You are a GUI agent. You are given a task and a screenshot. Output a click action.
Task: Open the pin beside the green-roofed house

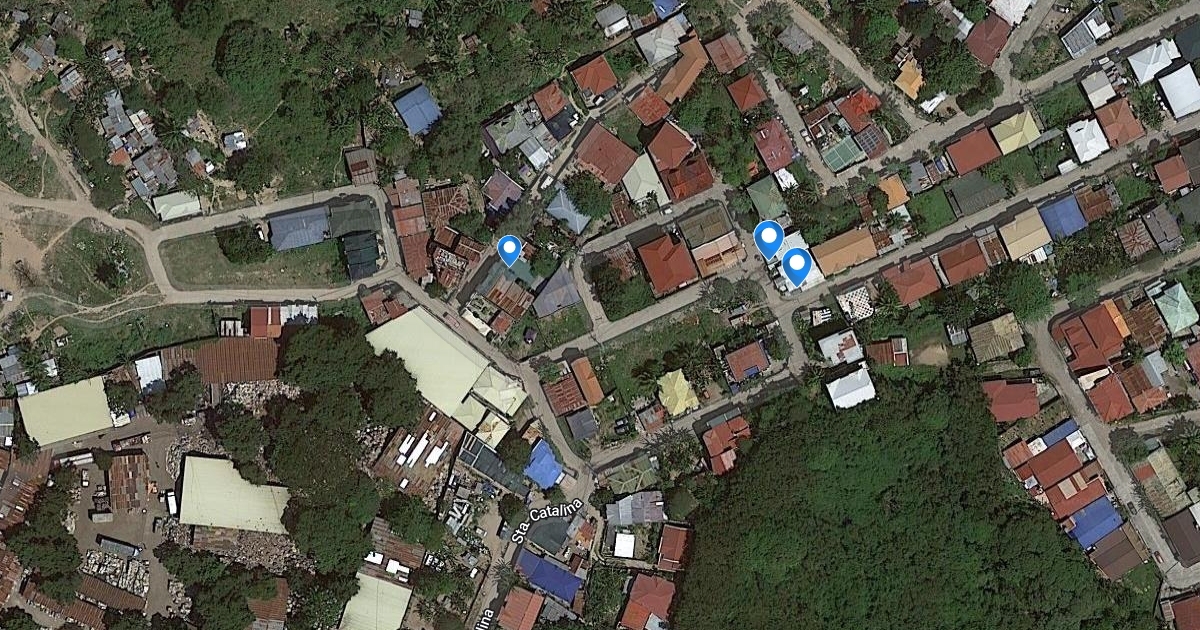click(x=768, y=238)
